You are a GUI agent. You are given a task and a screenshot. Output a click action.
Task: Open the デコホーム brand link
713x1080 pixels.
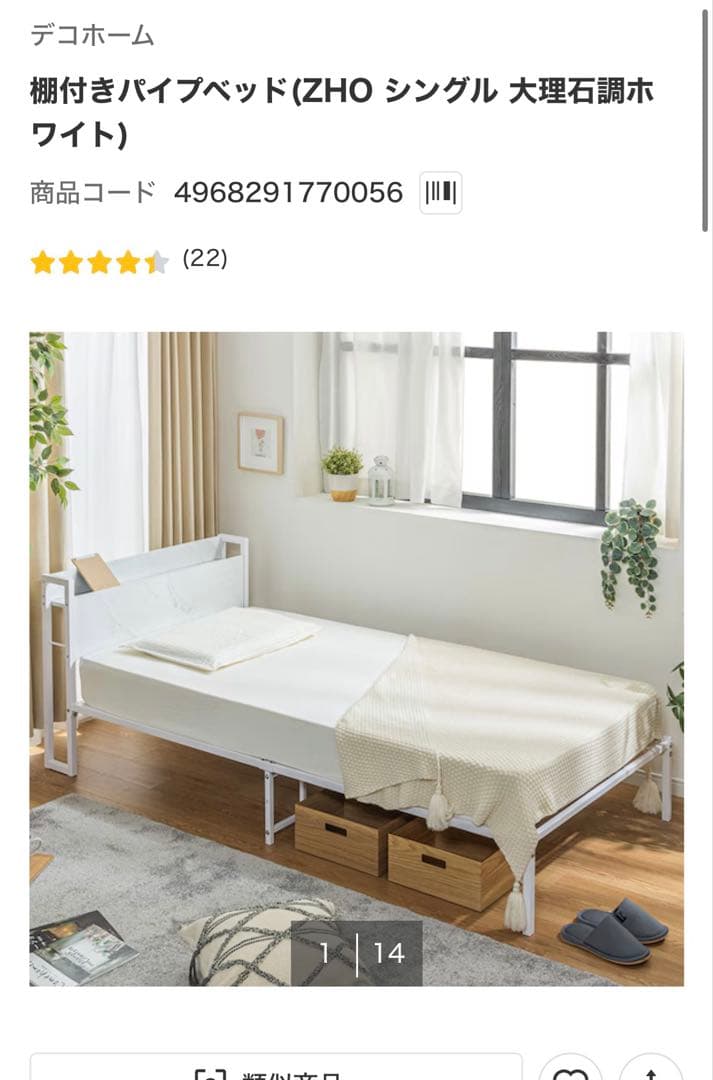(x=92, y=36)
